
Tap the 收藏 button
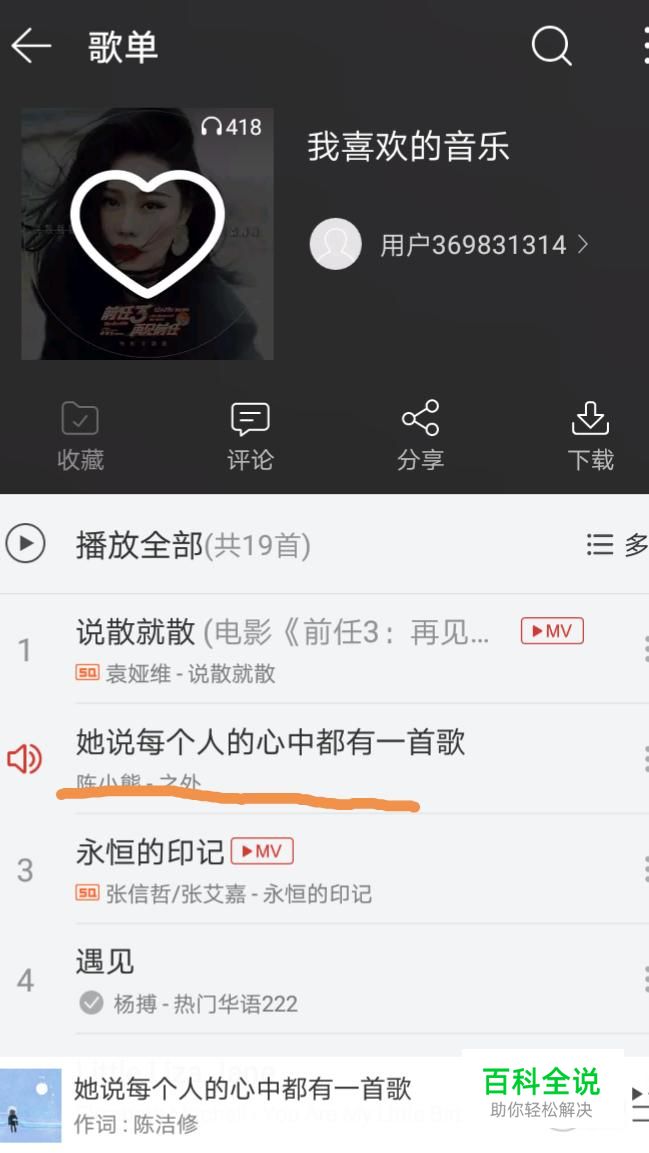(x=80, y=436)
